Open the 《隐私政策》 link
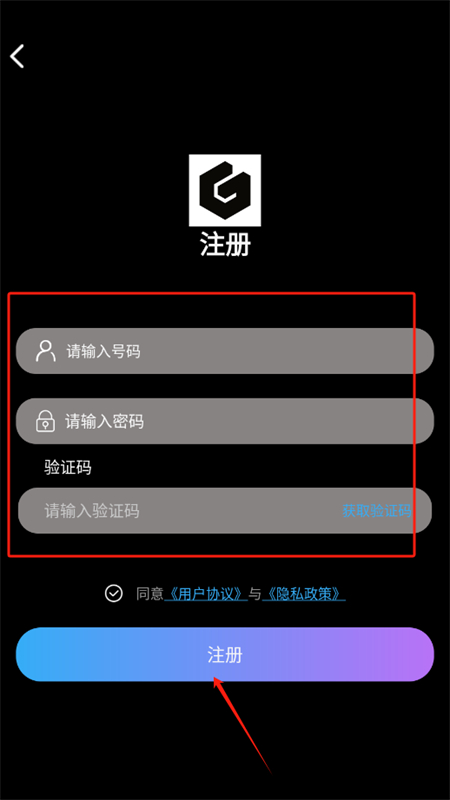Image resolution: width=450 pixels, height=800 pixels. point(304,593)
